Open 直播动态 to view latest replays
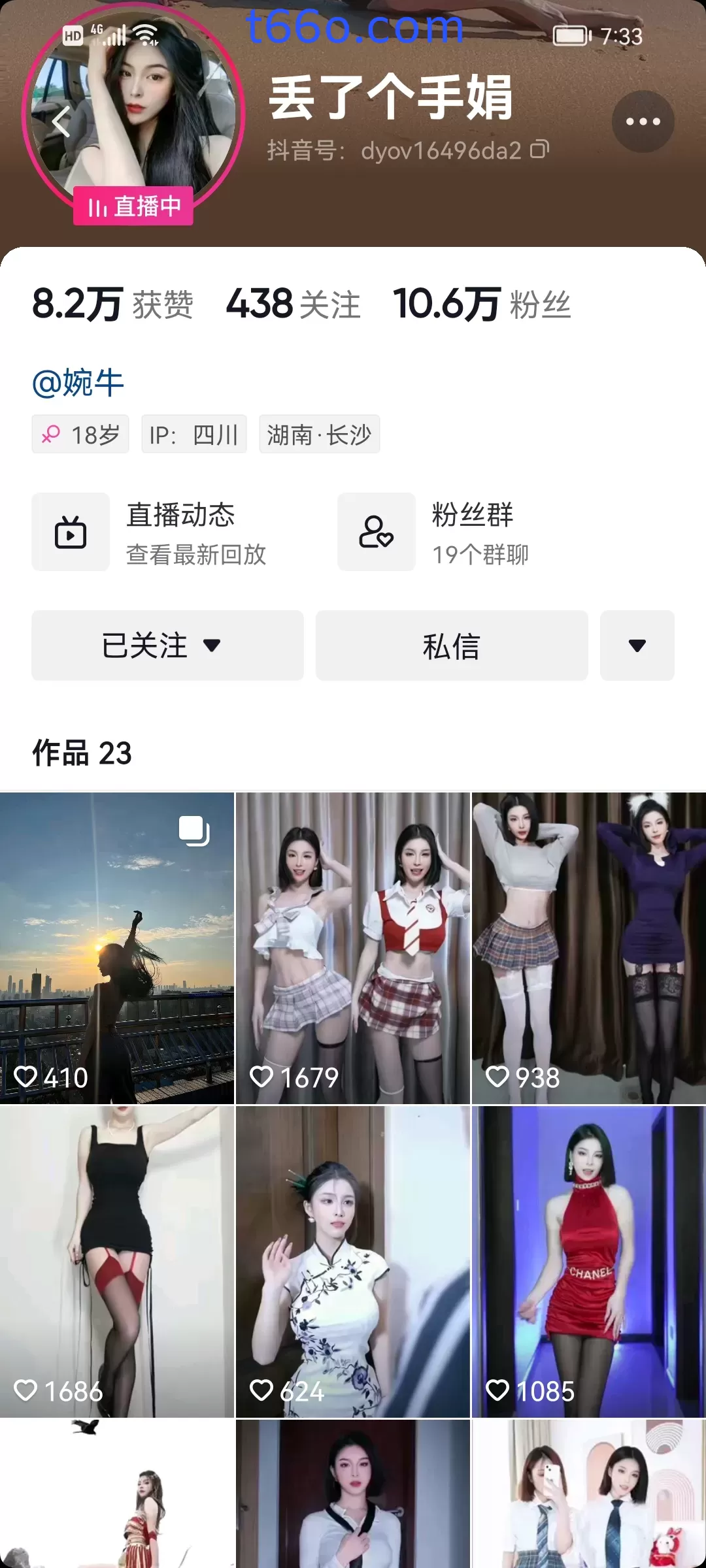Image resolution: width=706 pixels, height=1568 pixels. (x=150, y=532)
